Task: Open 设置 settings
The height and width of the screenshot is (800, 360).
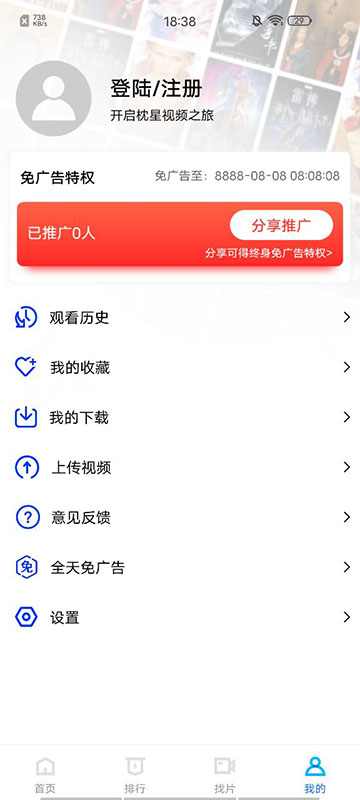Action: click(x=180, y=618)
